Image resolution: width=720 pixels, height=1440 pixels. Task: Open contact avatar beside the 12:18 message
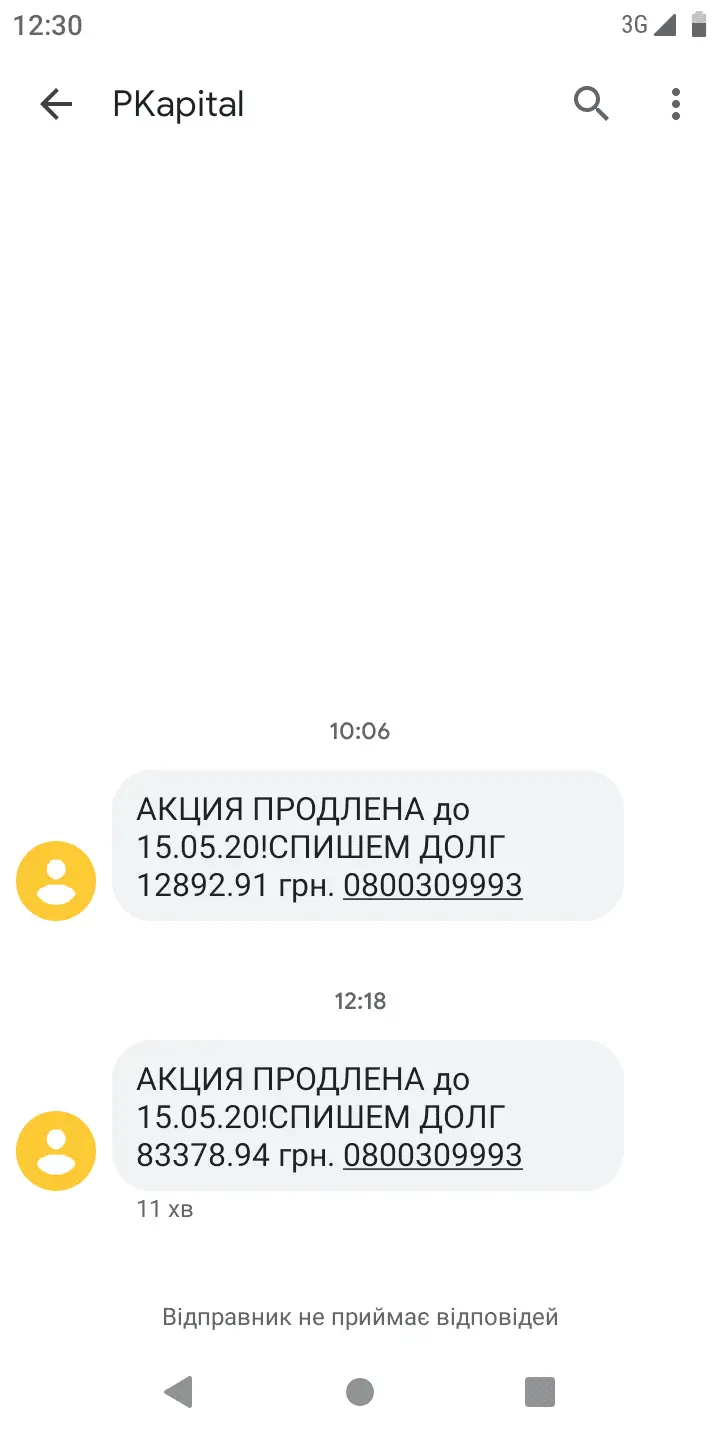pyautogui.click(x=56, y=1151)
